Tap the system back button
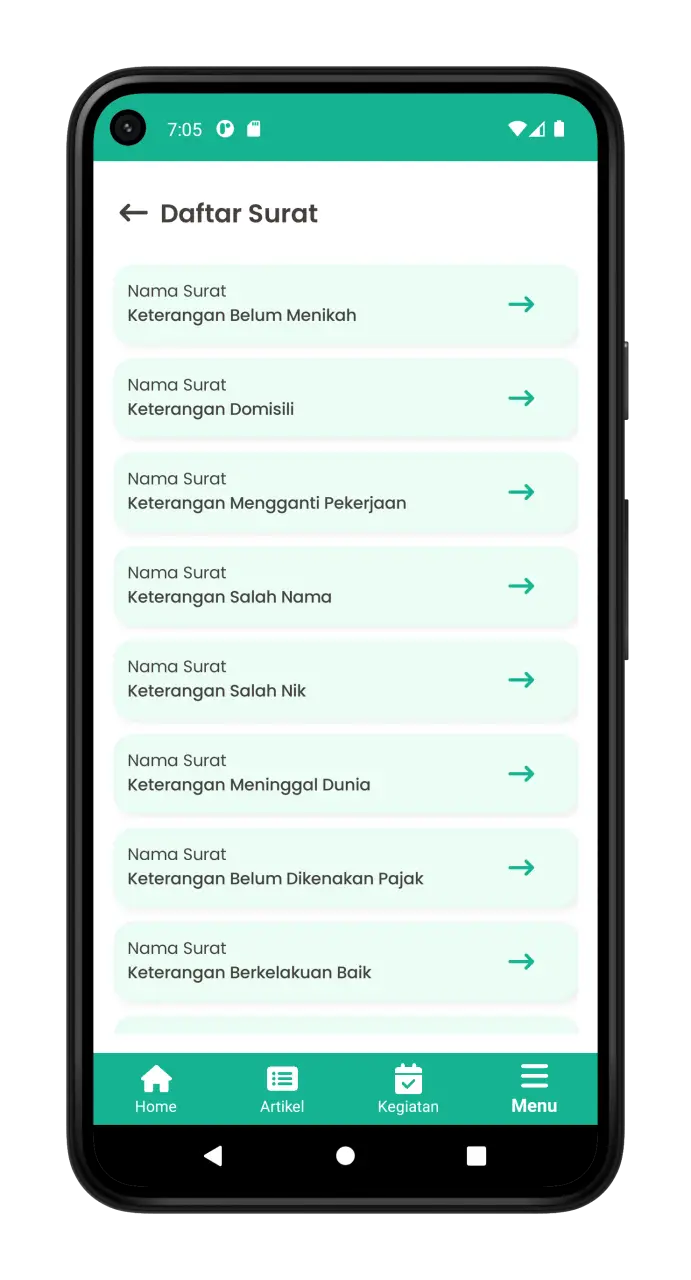 (213, 1156)
